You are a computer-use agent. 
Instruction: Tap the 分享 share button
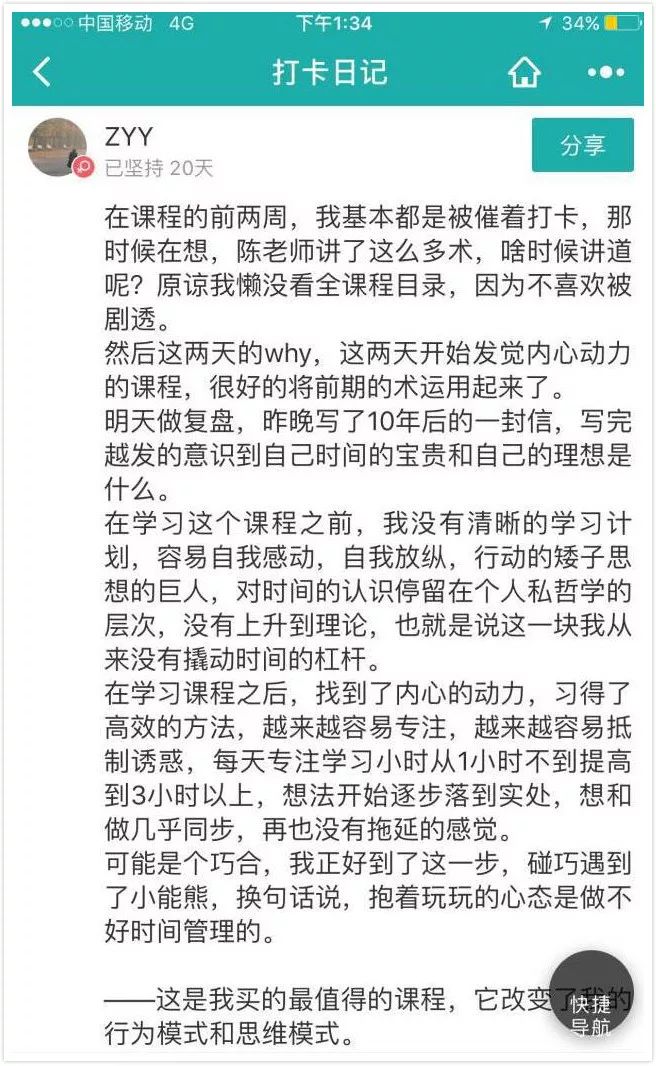[582, 145]
